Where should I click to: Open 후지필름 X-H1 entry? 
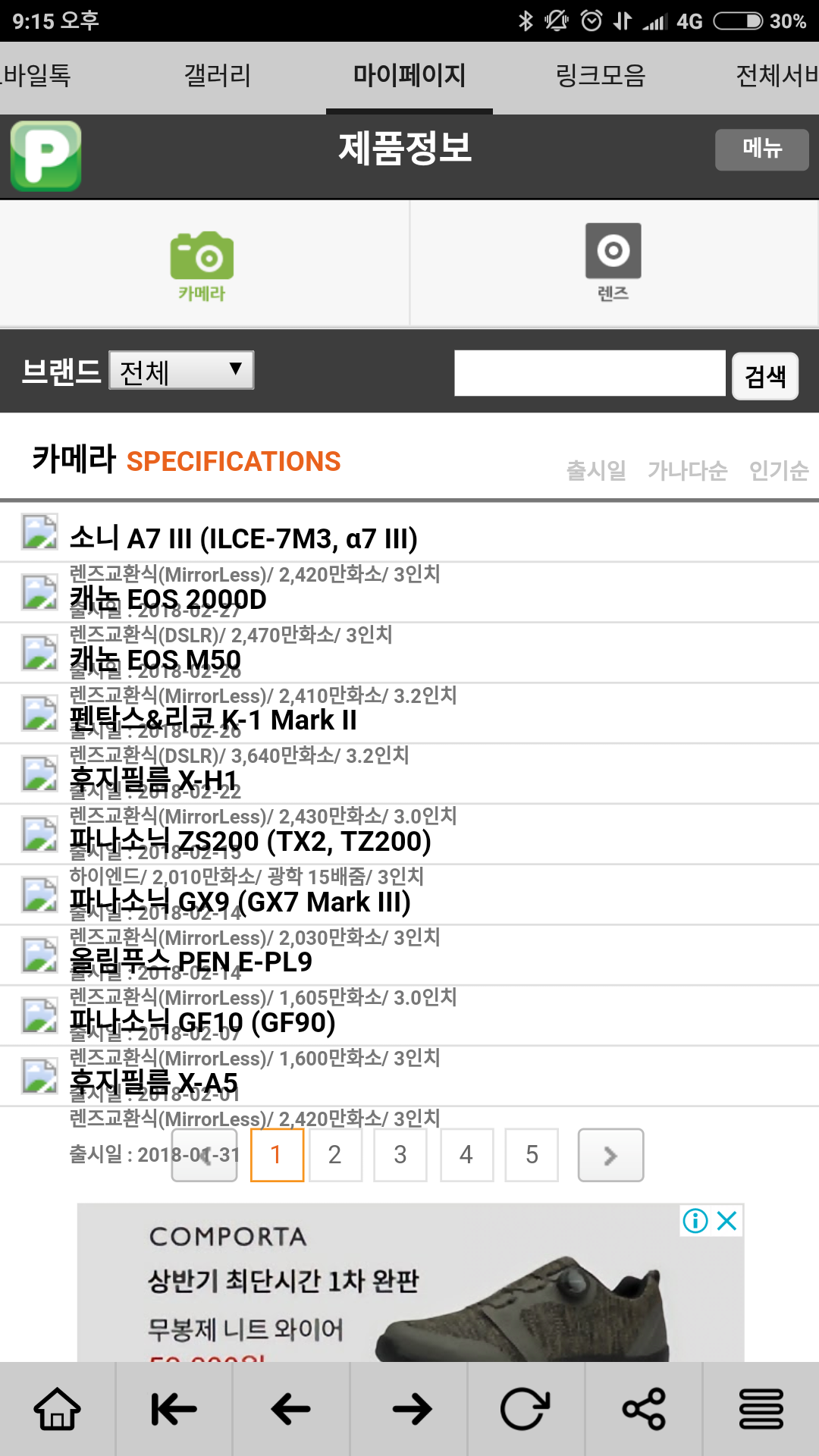(x=153, y=780)
